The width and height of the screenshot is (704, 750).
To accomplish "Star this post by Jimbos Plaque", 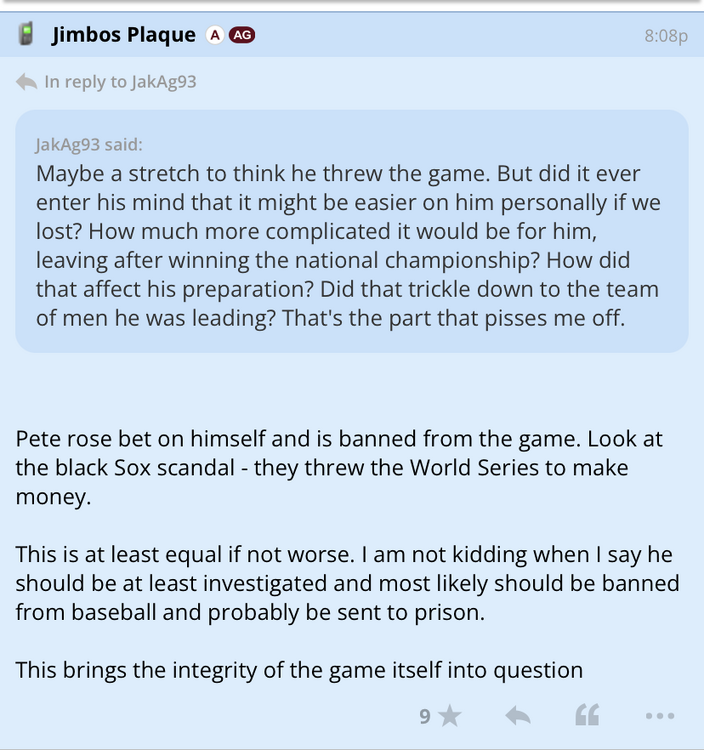I will click(450, 716).
